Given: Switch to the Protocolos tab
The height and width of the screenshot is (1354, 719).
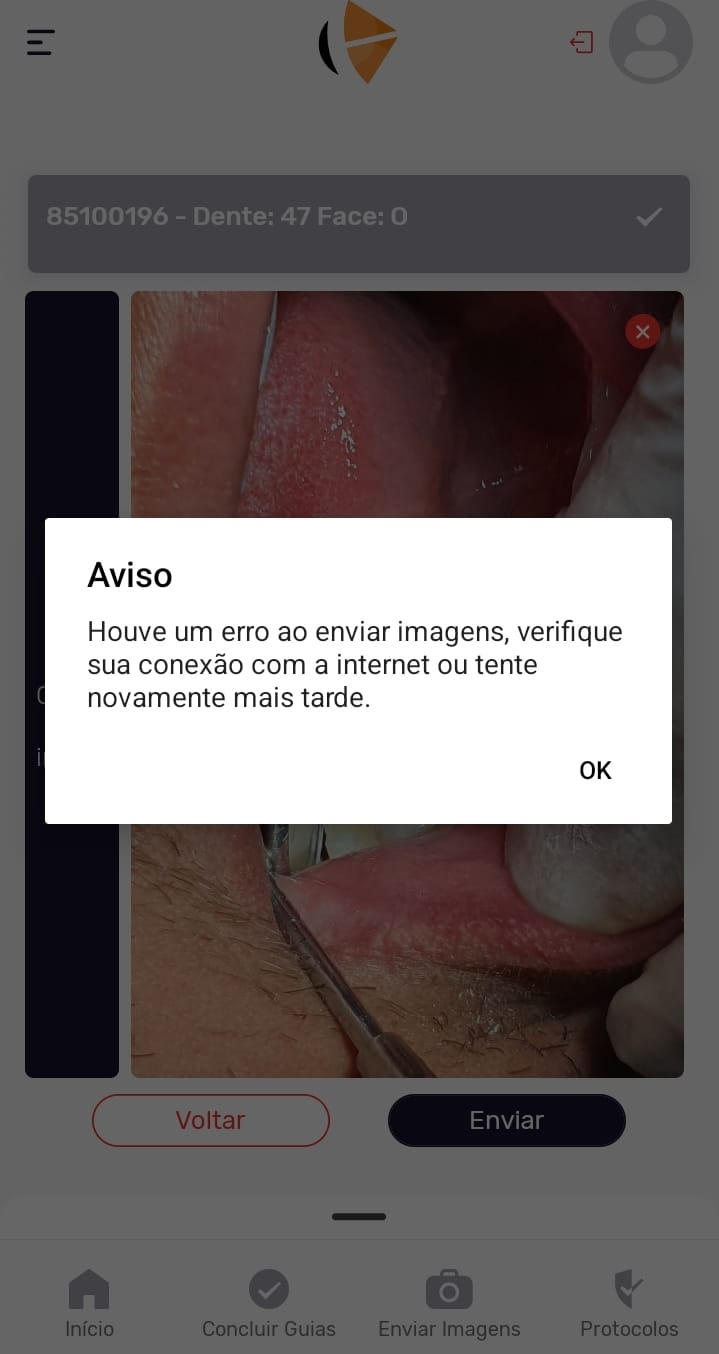Looking at the screenshot, I should (x=629, y=1303).
